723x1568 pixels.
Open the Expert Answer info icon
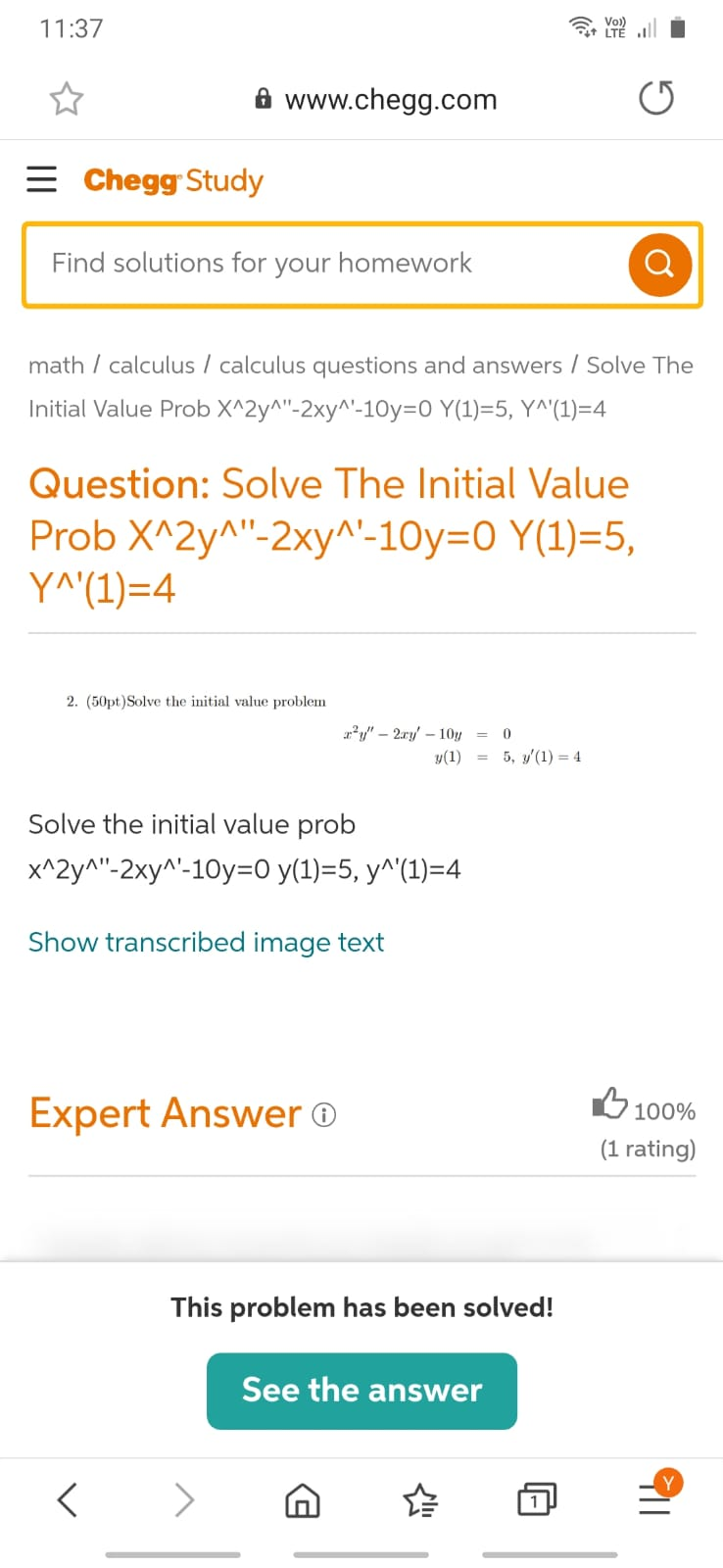[324, 1115]
